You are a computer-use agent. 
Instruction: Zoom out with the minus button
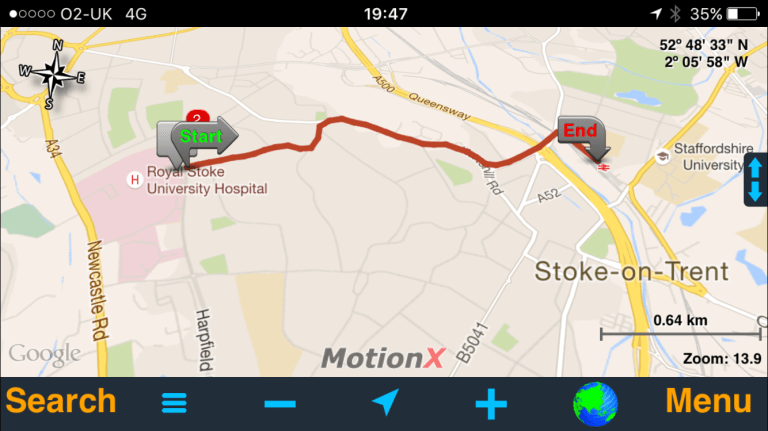(280, 404)
